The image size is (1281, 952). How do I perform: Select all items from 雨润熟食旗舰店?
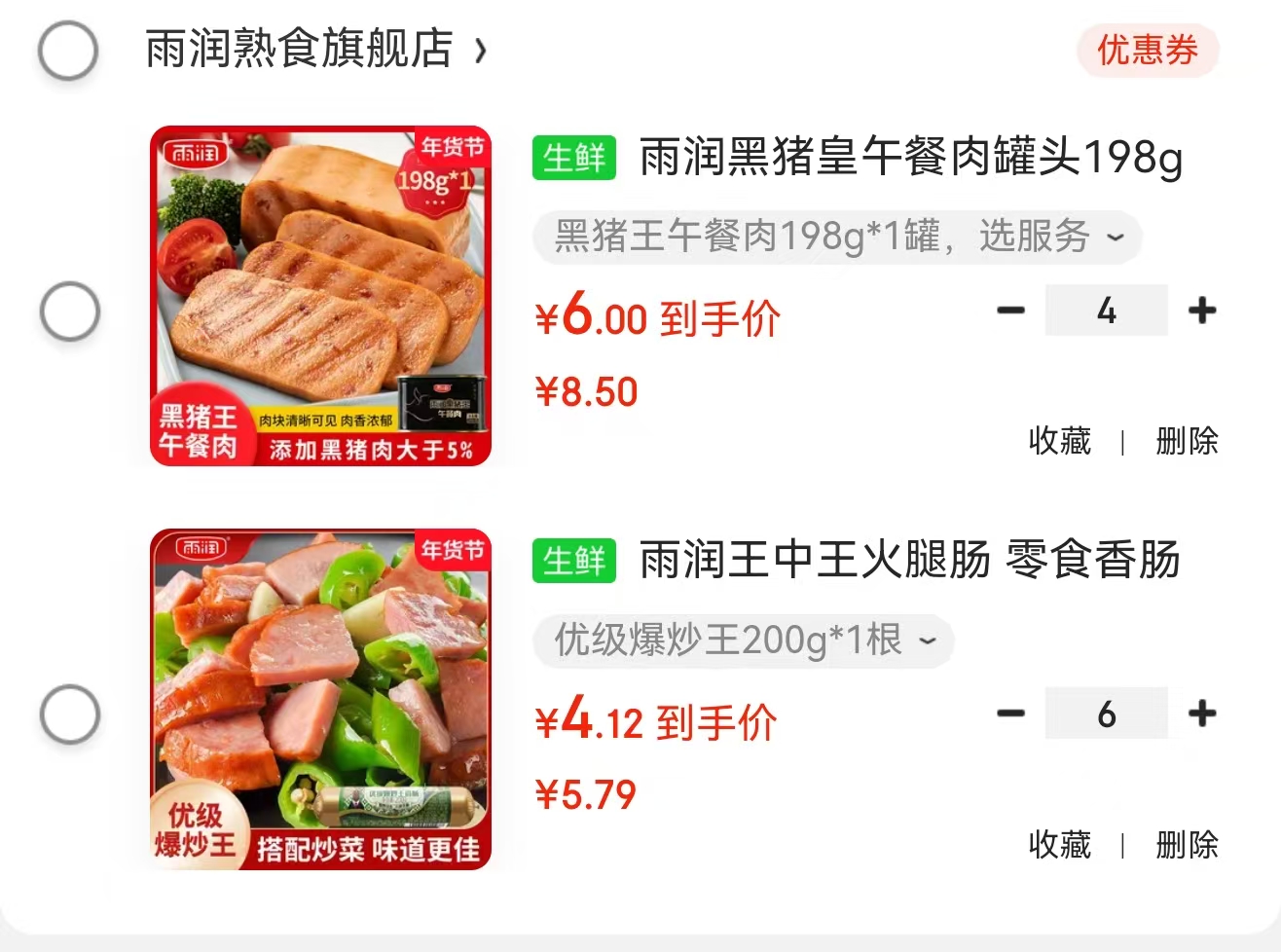point(68,51)
